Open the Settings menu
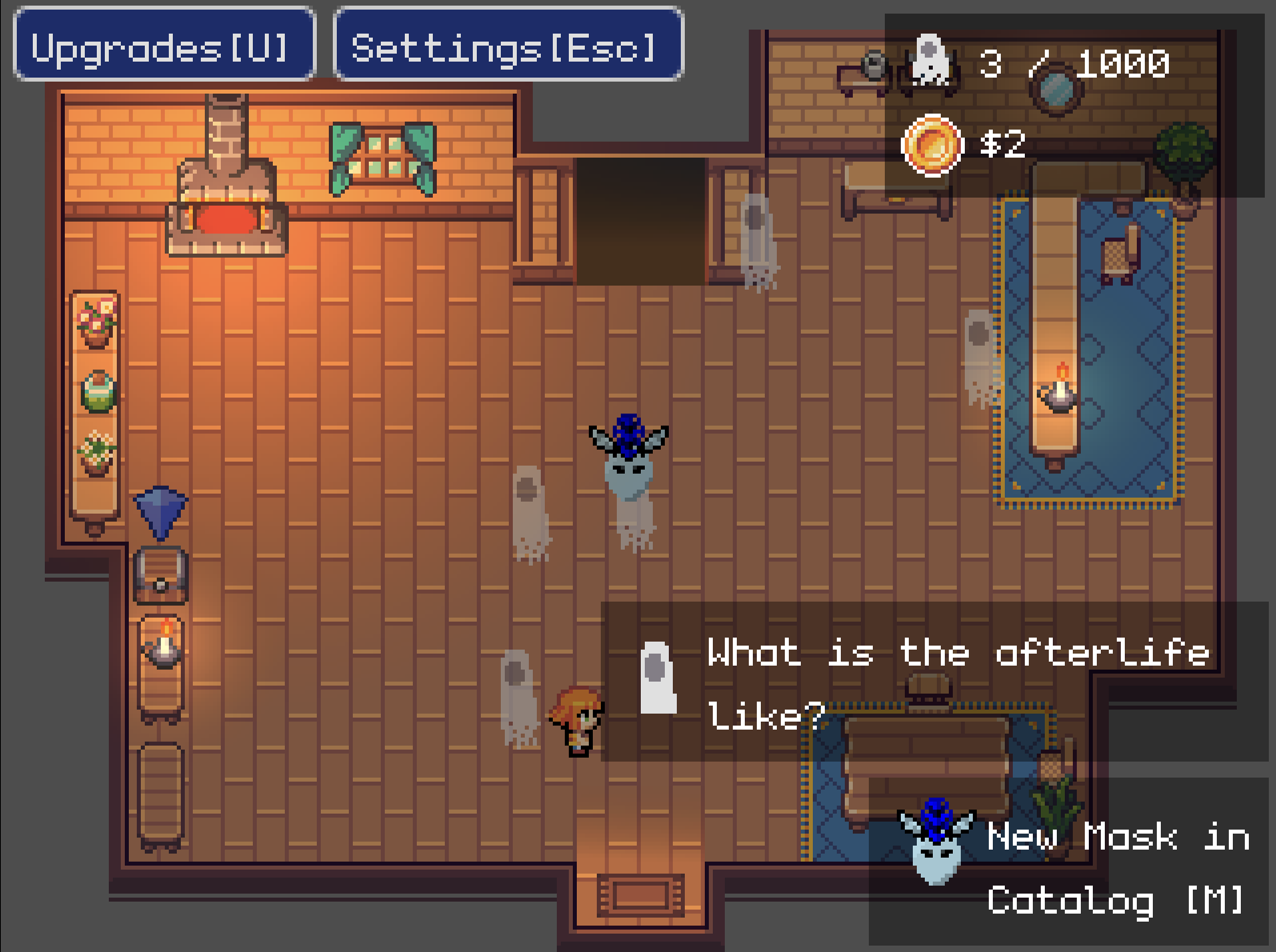Viewport: 1276px width, 952px height. [x=508, y=46]
